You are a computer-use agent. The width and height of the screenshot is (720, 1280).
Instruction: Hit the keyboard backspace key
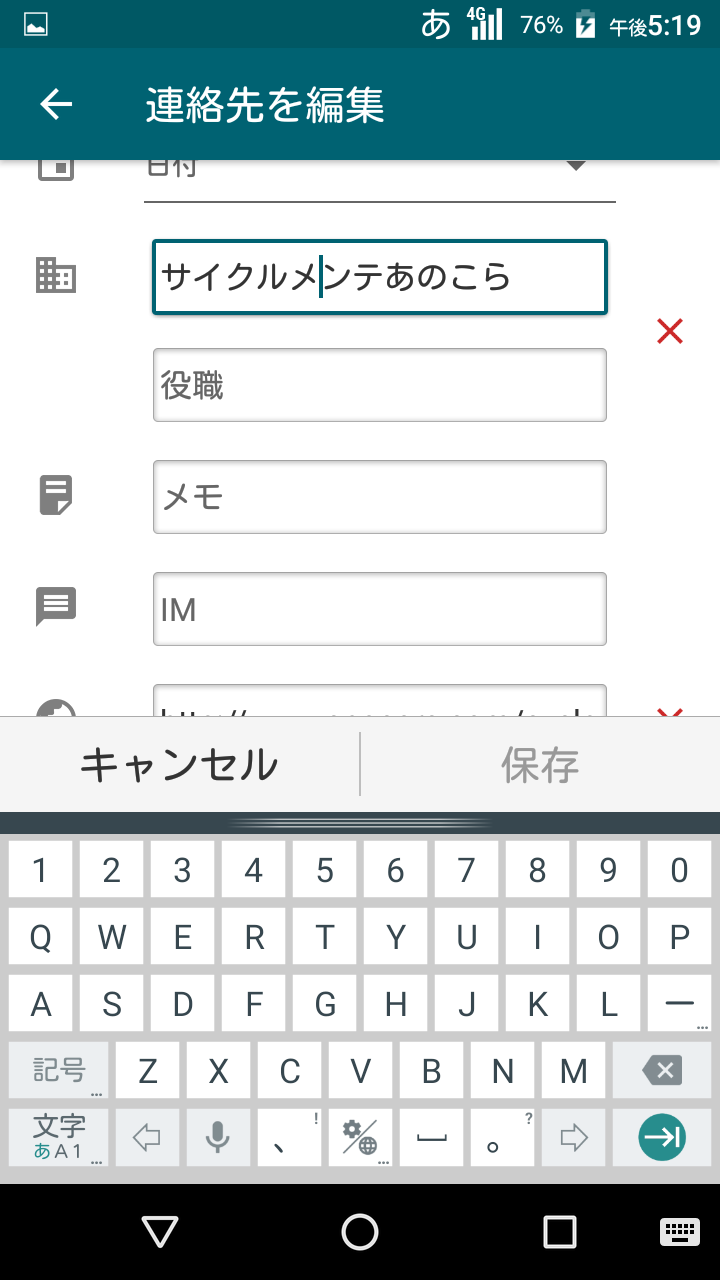click(662, 1071)
